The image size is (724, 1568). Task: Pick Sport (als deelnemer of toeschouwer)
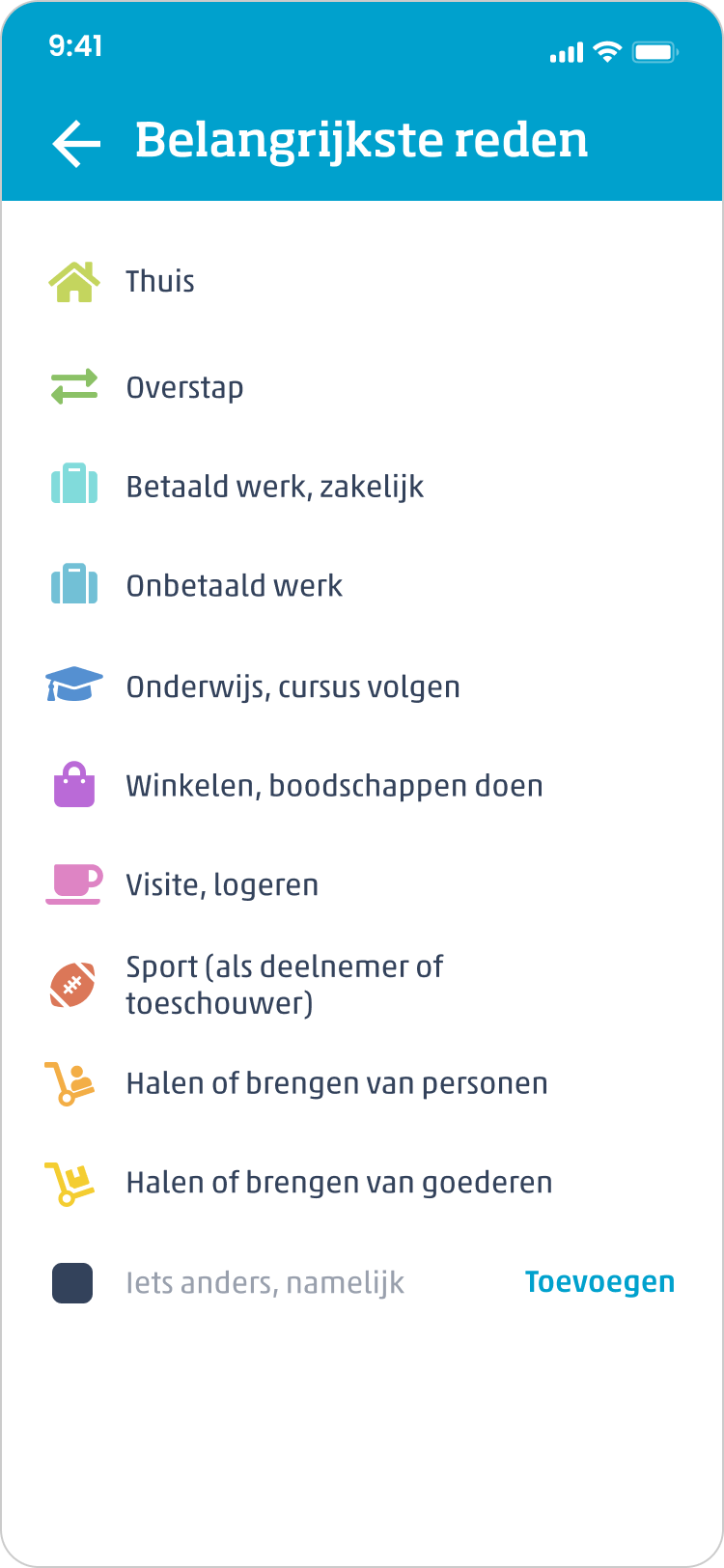pyautogui.click(x=362, y=985)
